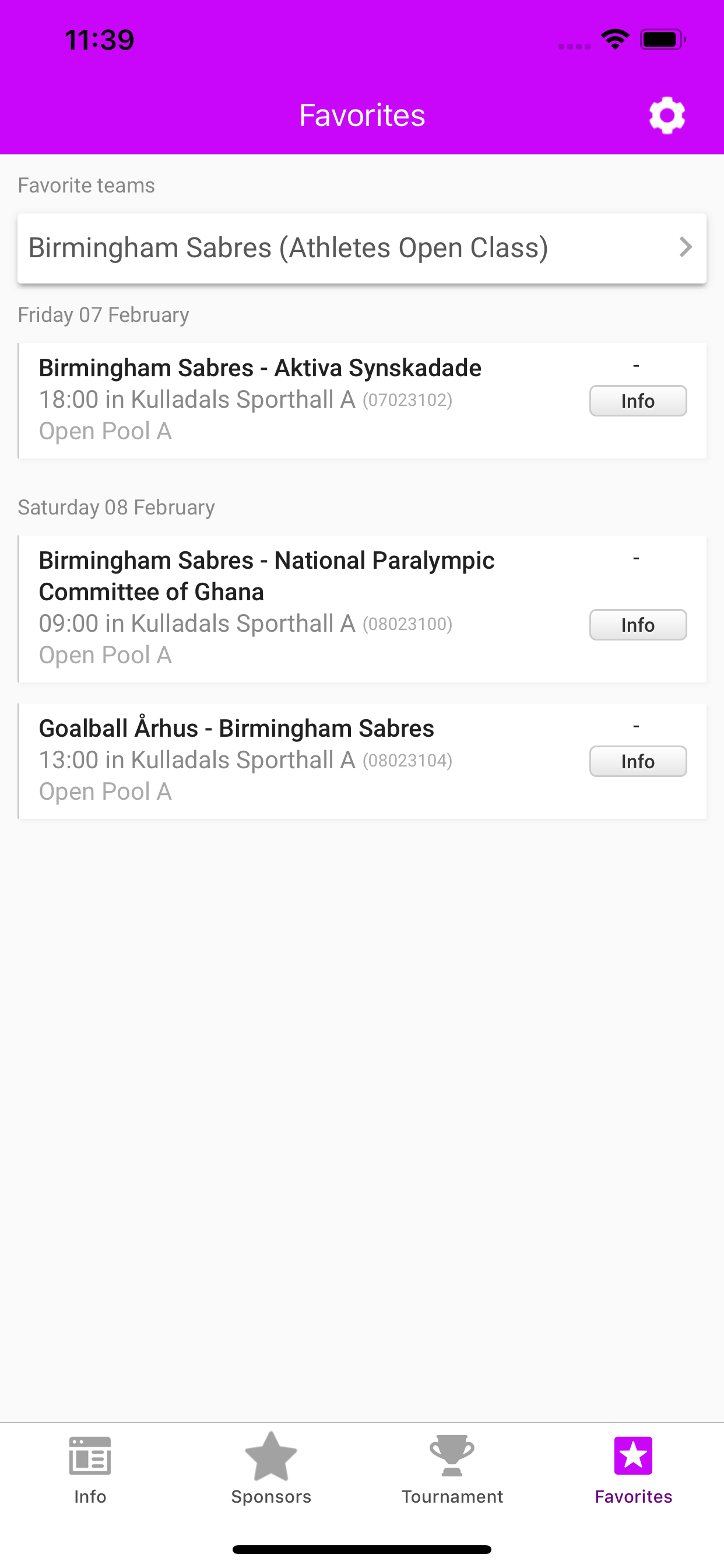This screenshot has width=724, height=1568.
Task: Tap Info for Goalball Århus match
Action: click(x=638, y=761)
